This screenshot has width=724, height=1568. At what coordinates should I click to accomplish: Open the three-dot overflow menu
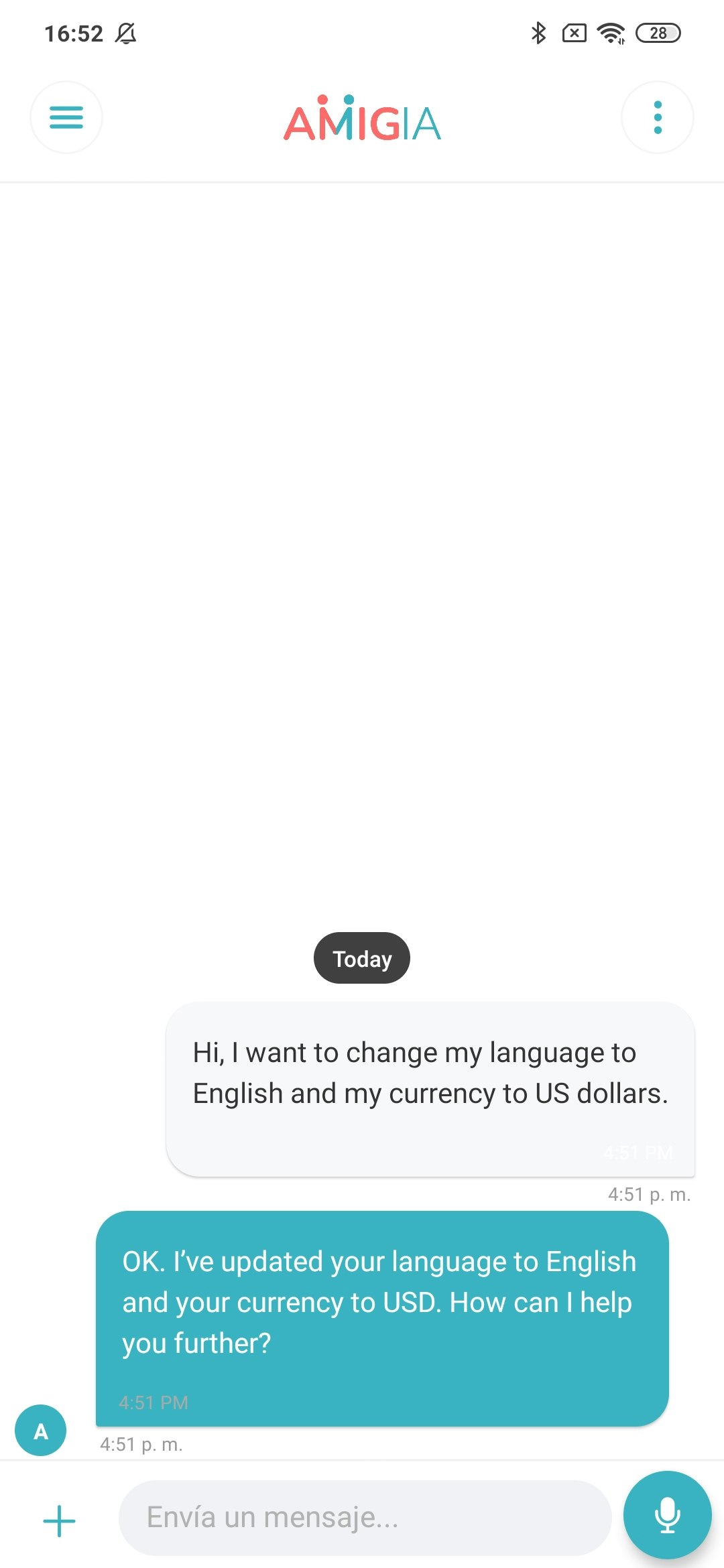click(657, 117)
